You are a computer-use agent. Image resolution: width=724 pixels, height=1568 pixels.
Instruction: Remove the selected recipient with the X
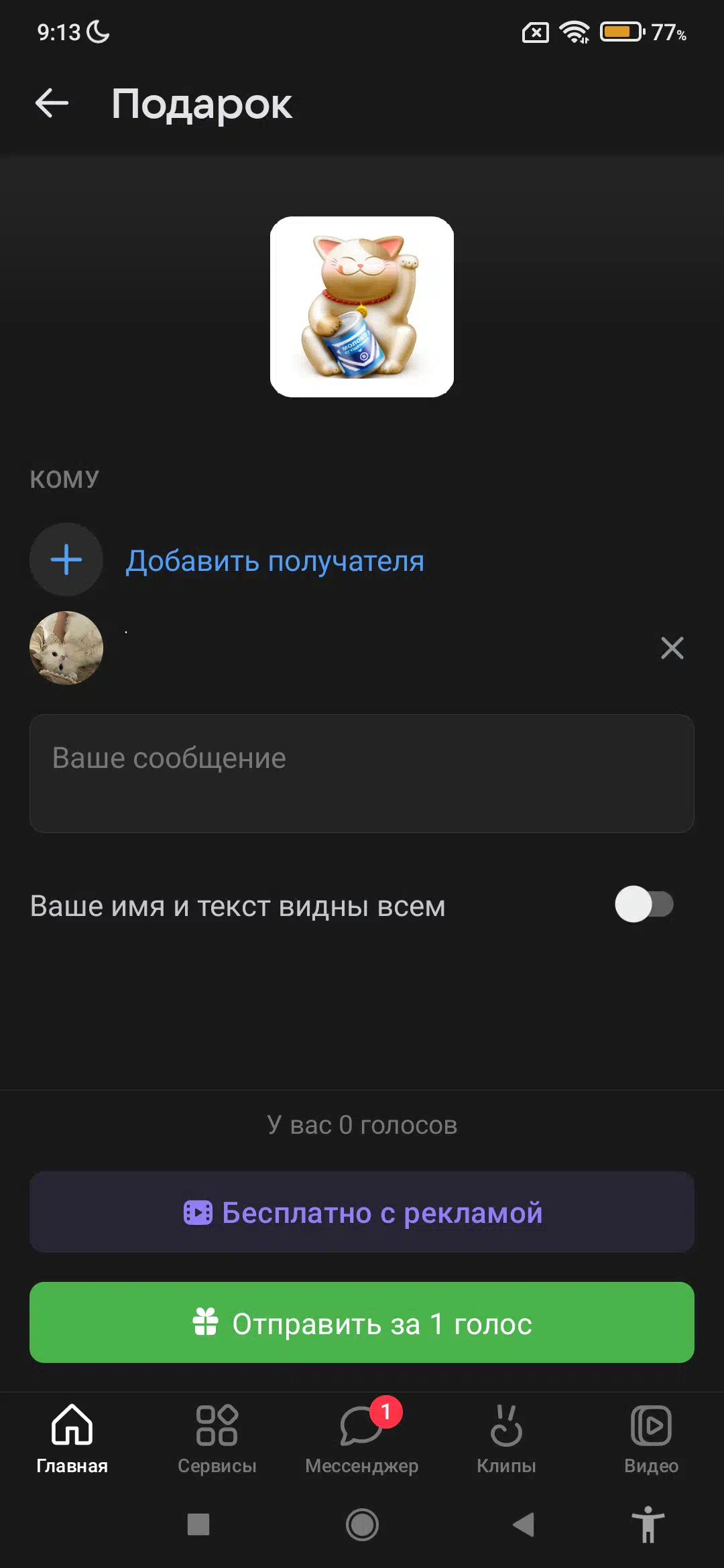[672, 648]
